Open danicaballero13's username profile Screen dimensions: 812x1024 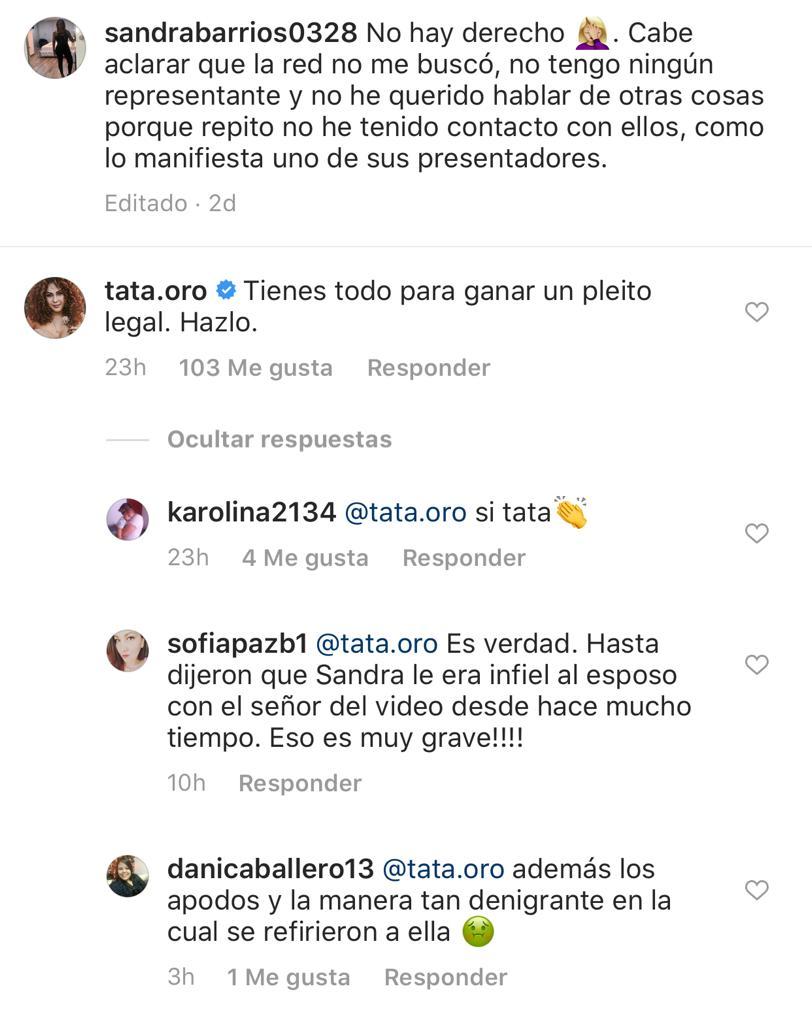270,868
